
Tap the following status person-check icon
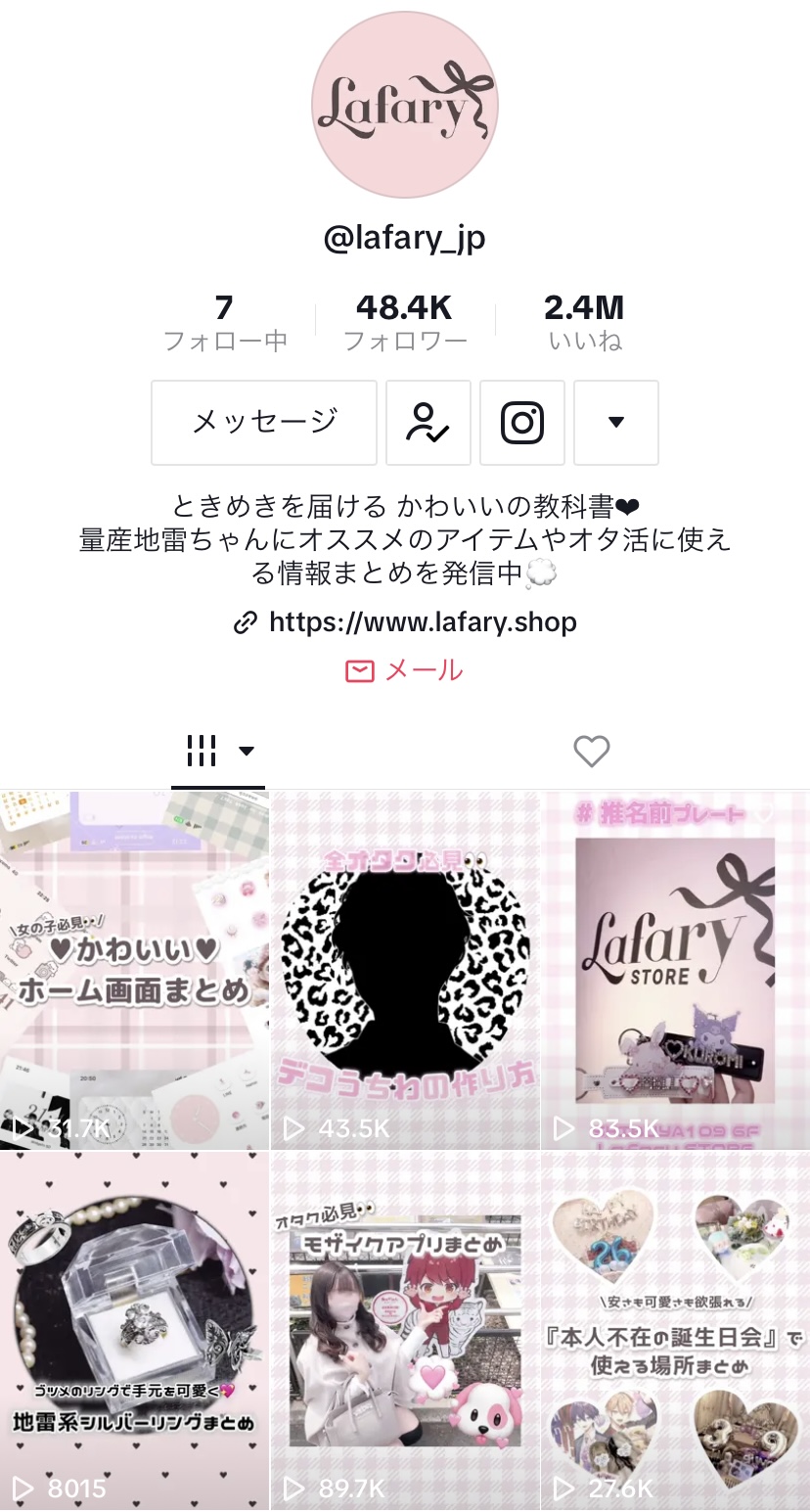(x=428, y=423)
